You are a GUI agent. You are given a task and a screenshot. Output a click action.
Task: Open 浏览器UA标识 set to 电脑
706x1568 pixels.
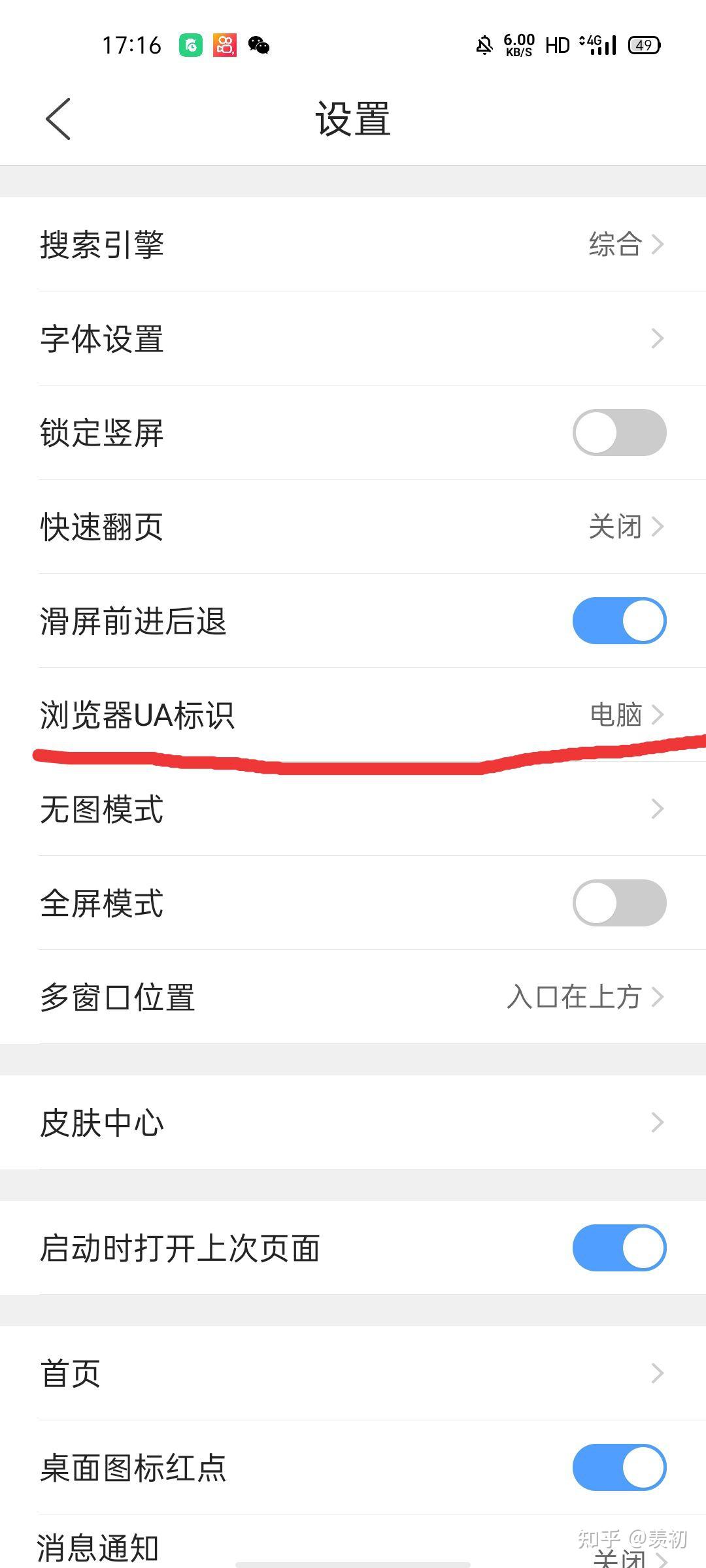[x=353, y=715]
